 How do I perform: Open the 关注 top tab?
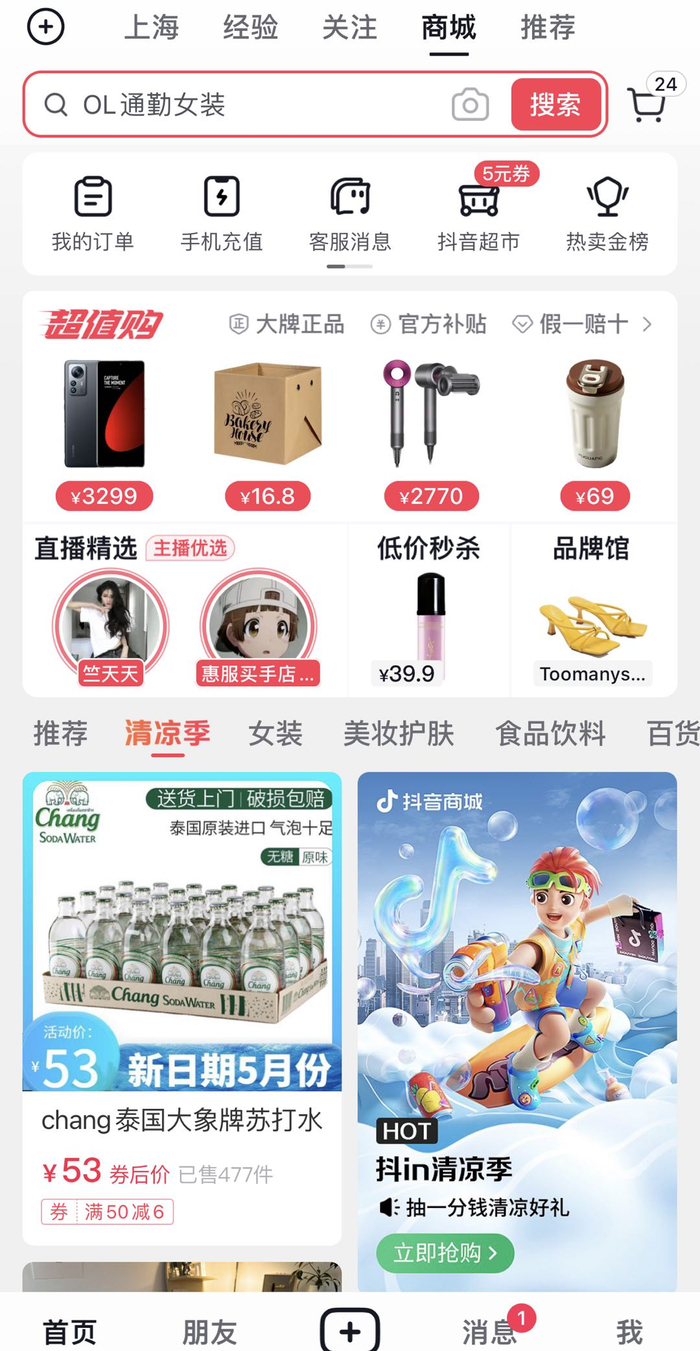pos(349,28)
